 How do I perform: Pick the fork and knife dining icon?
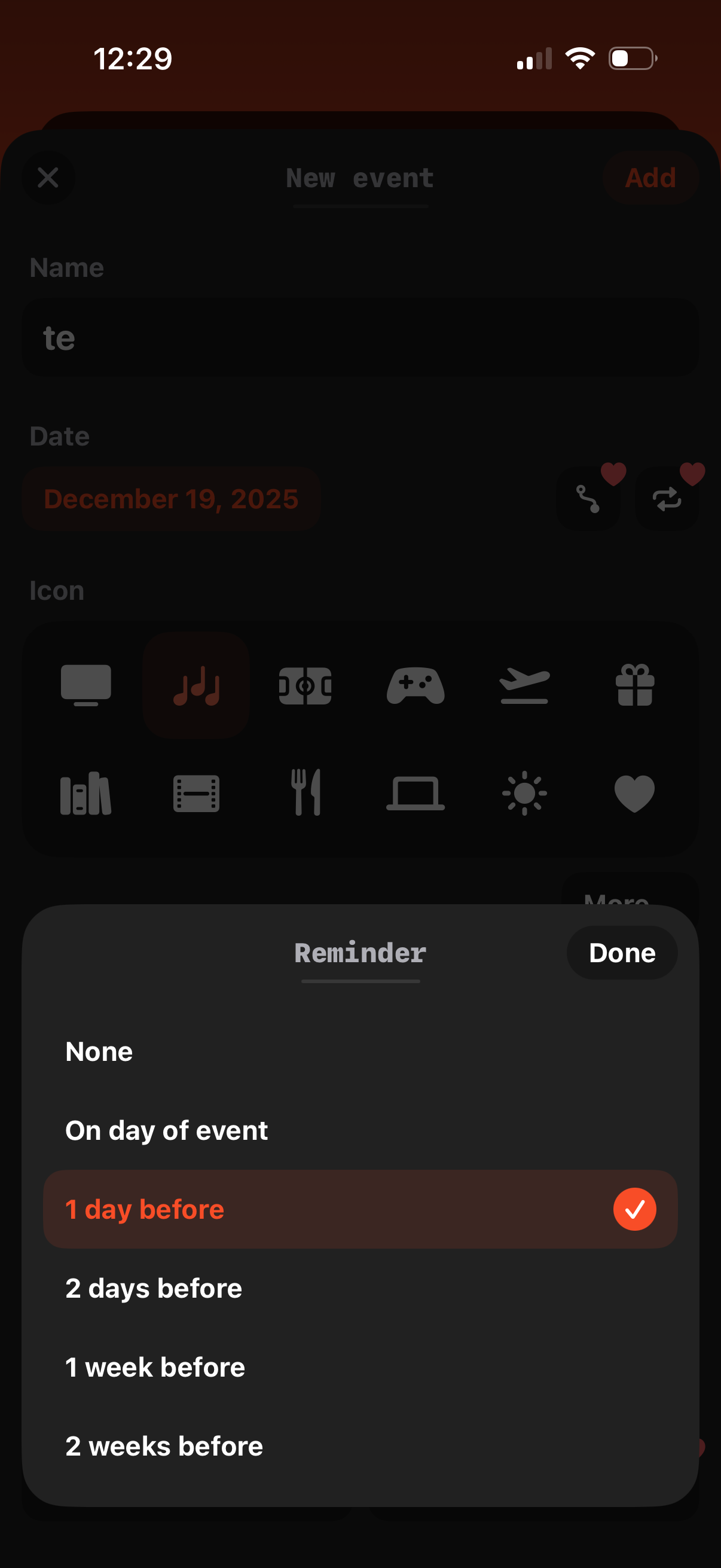[x=306, y=792]
